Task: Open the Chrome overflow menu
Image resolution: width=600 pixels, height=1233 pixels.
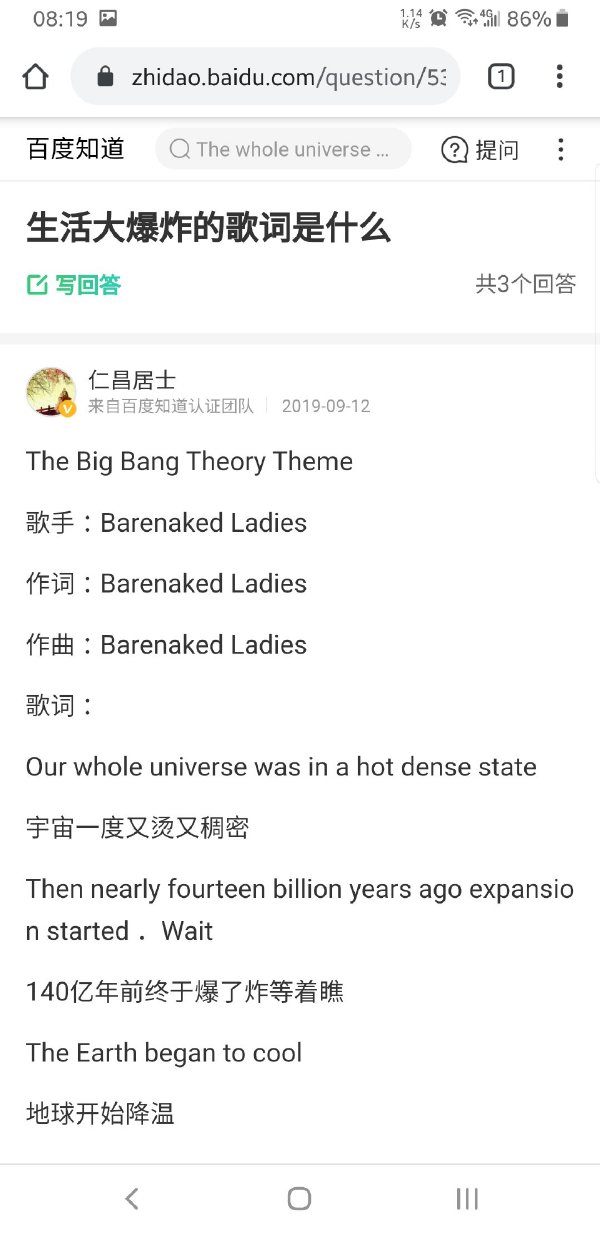Action: pos(560,77)
